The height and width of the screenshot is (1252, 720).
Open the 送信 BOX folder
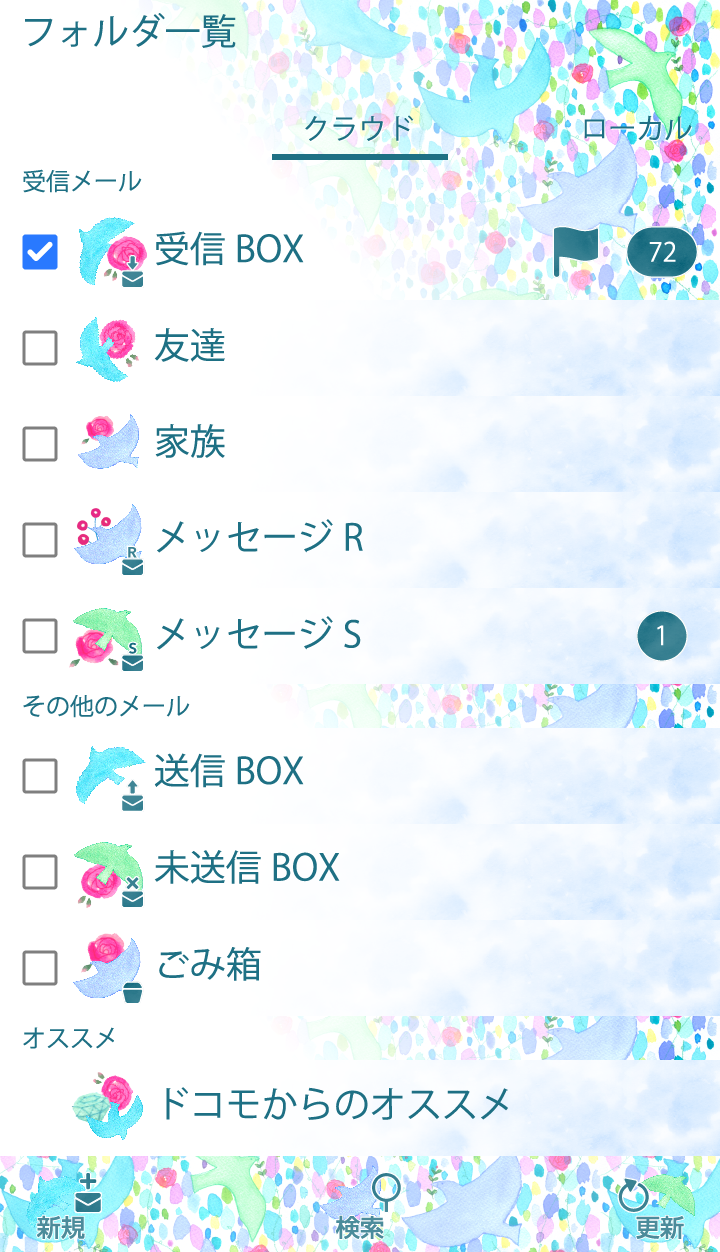[x=229, y=773]
